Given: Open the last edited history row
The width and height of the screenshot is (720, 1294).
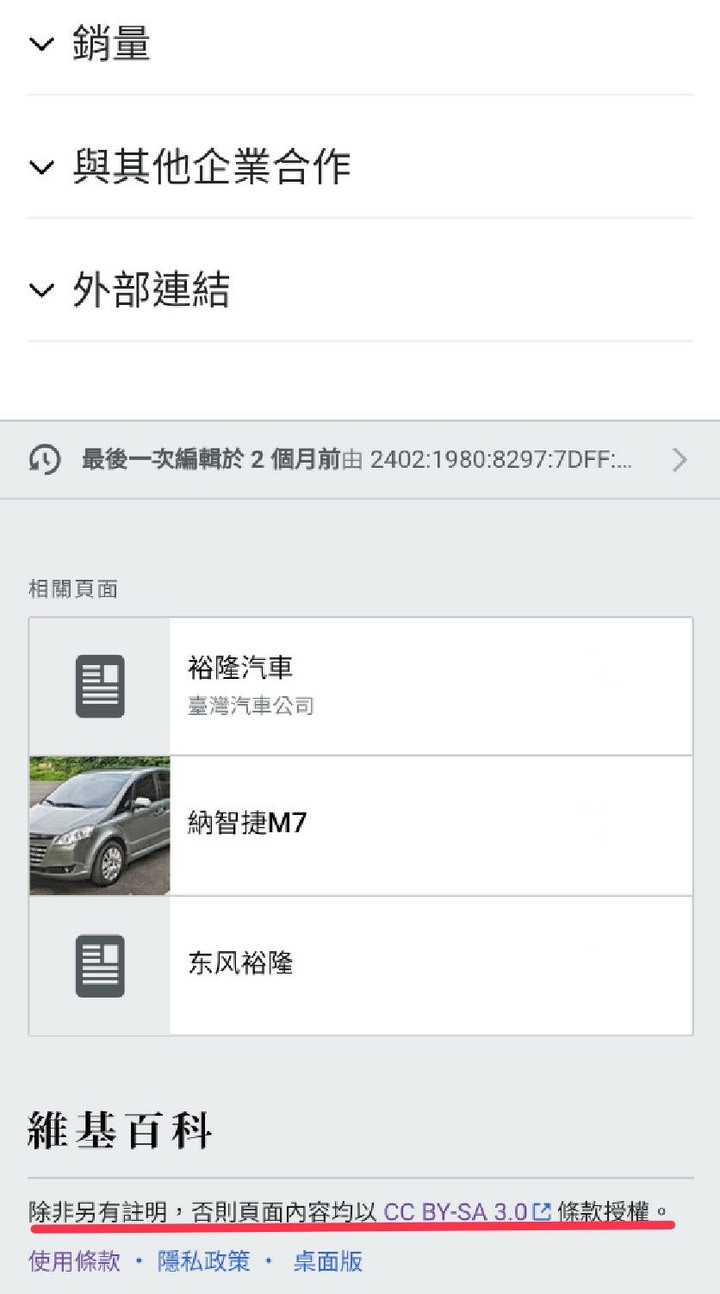Looking at the screenshot, I should (x=360, y=460).
